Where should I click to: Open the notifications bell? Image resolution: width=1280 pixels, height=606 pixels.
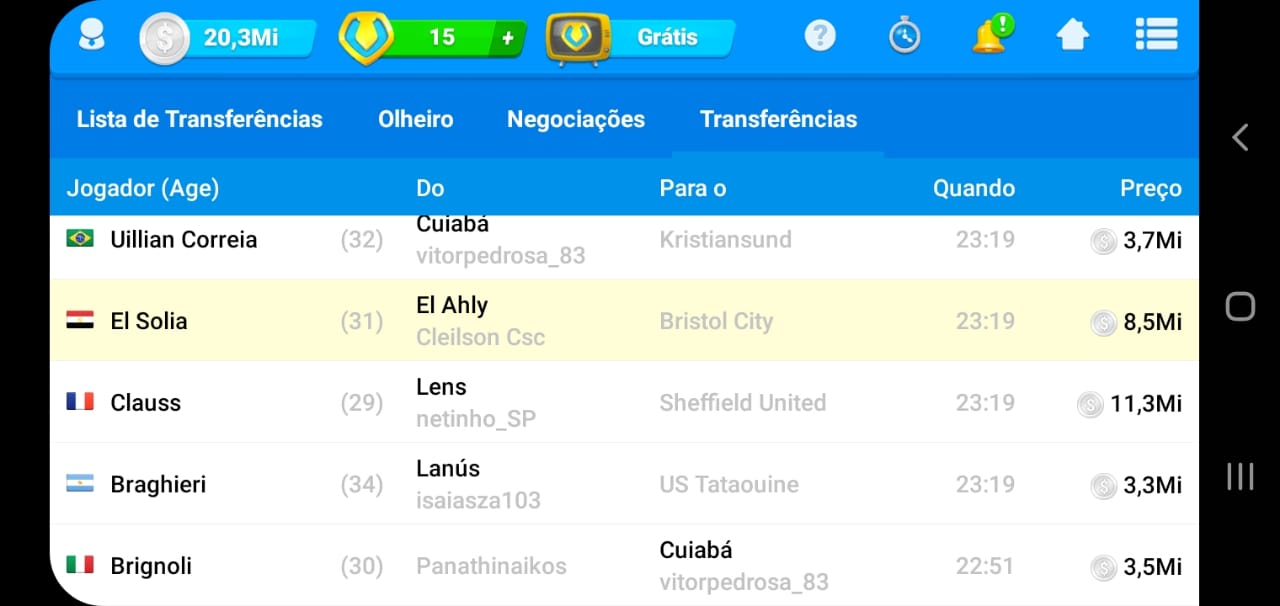tap(989, 36)
